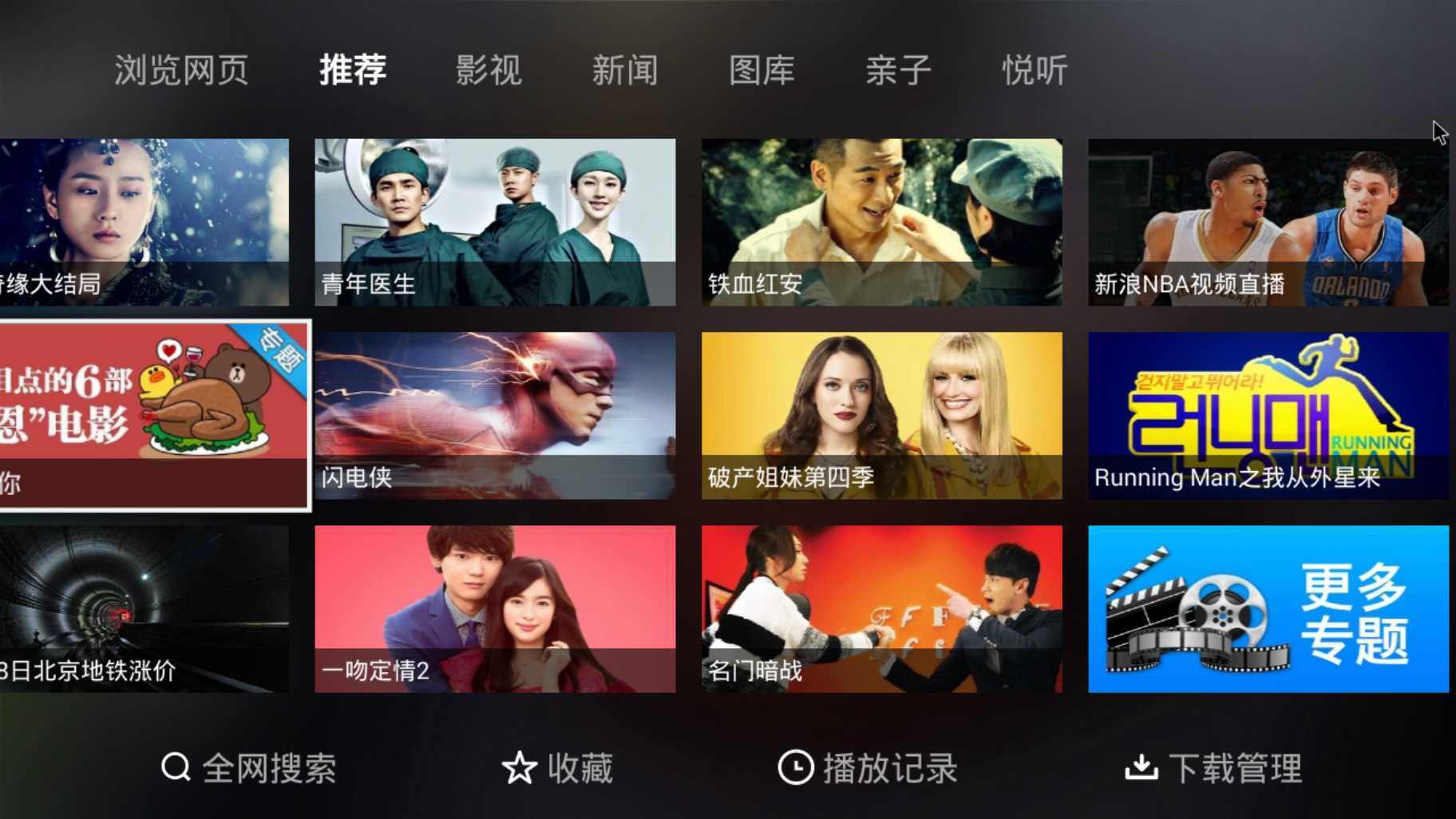The image size is (1456, 819).
Task: Open the 更多专题 tile
Action: tap(1268, 608)
